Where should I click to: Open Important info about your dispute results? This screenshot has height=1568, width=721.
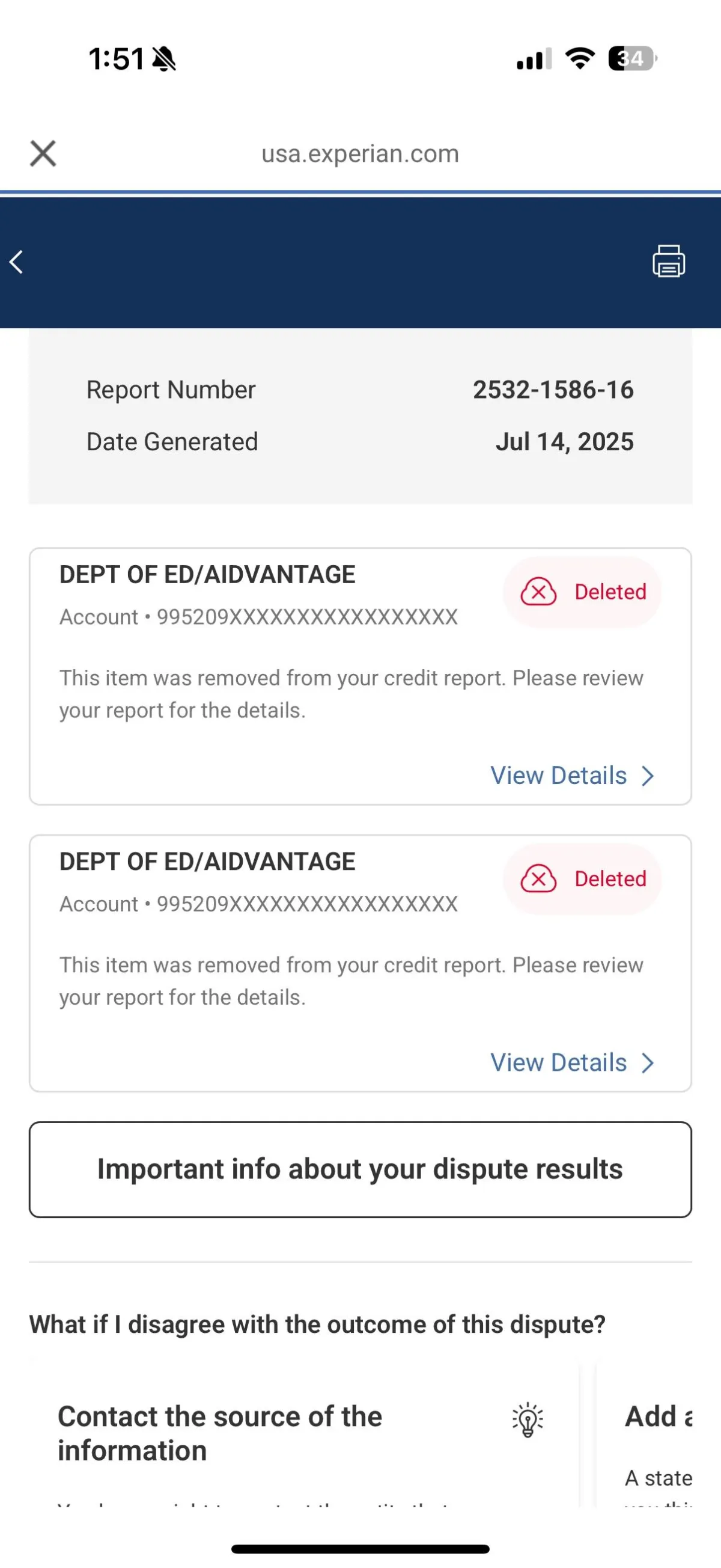click(360, 1169)
